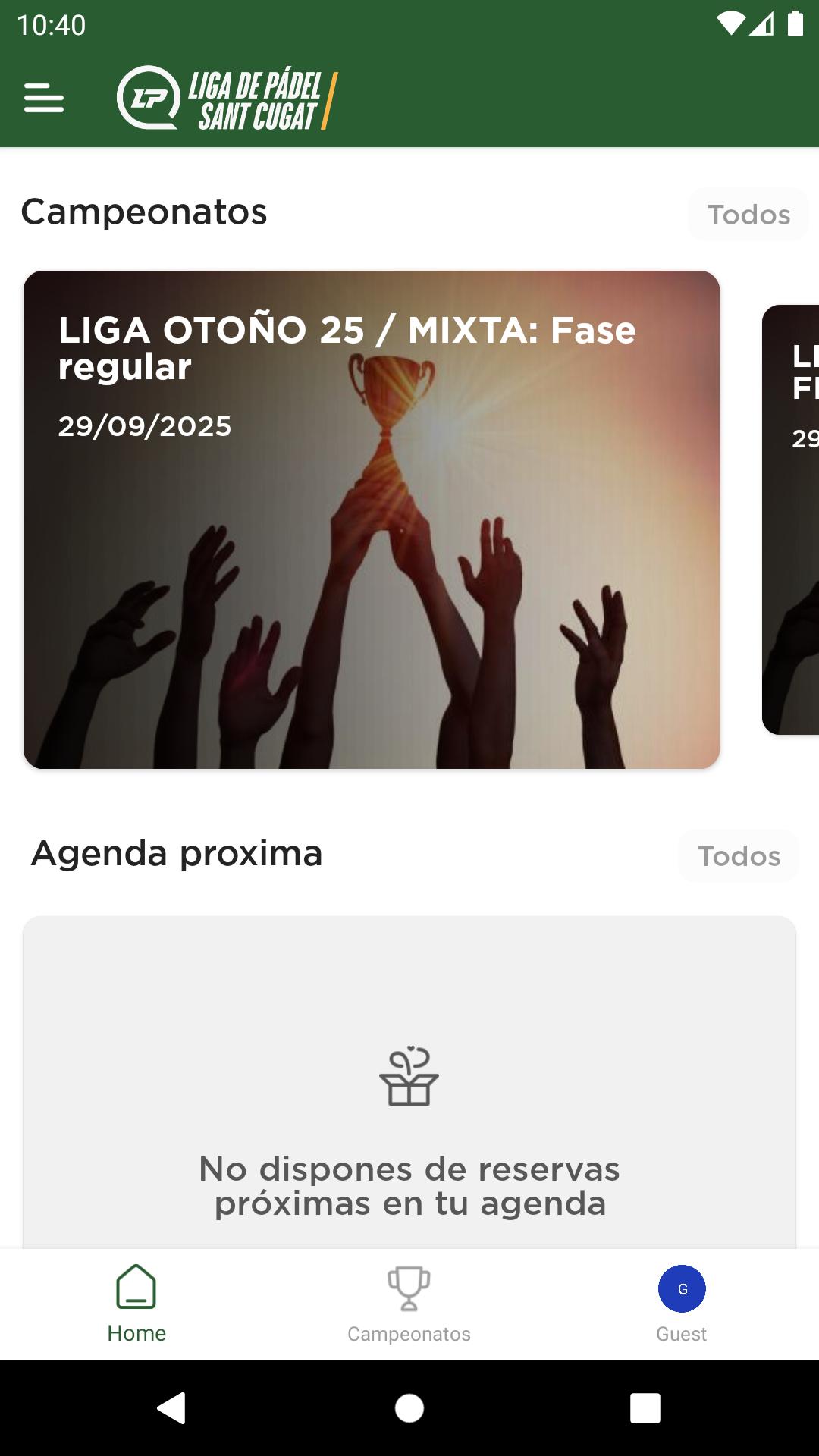Show all Campeonatos with Todos button
819x1456 pixels.
point(748,215)
